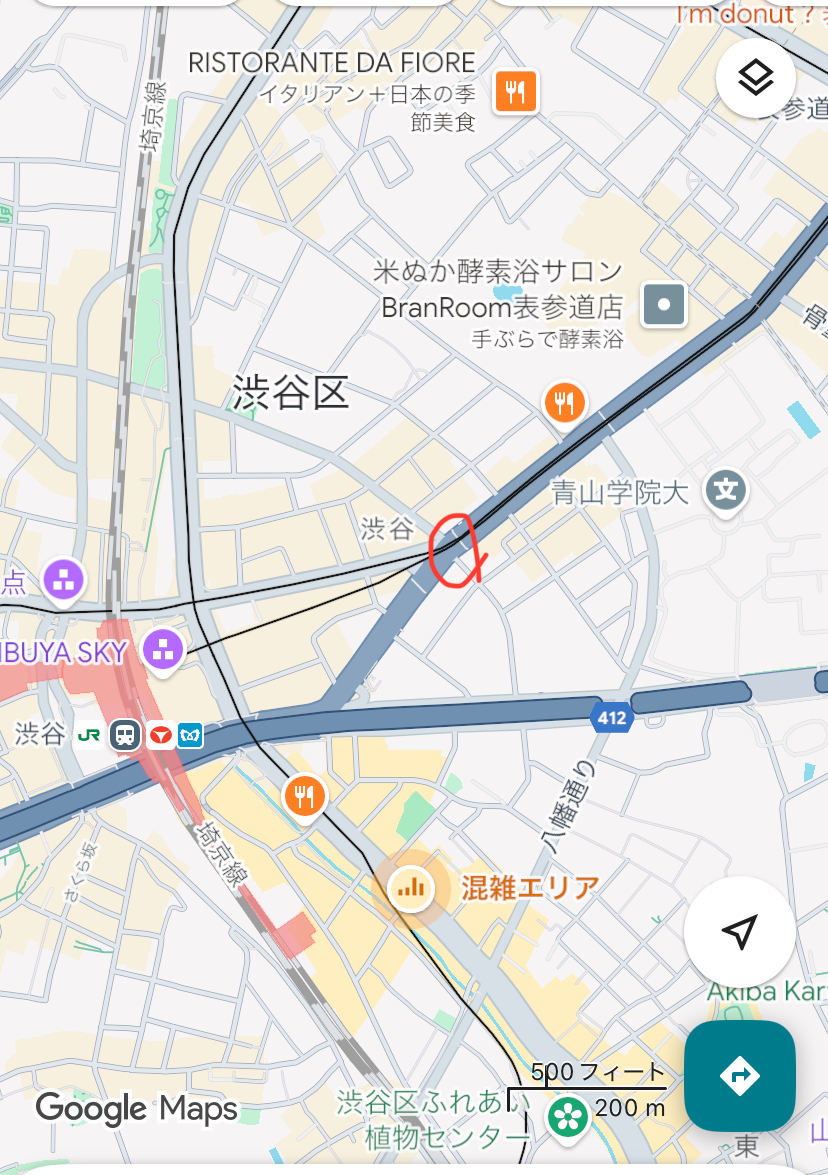828x1175 pixels.
Task: Open the SHIBUYA SKY shopping marker
Action: tap(163, 650)
